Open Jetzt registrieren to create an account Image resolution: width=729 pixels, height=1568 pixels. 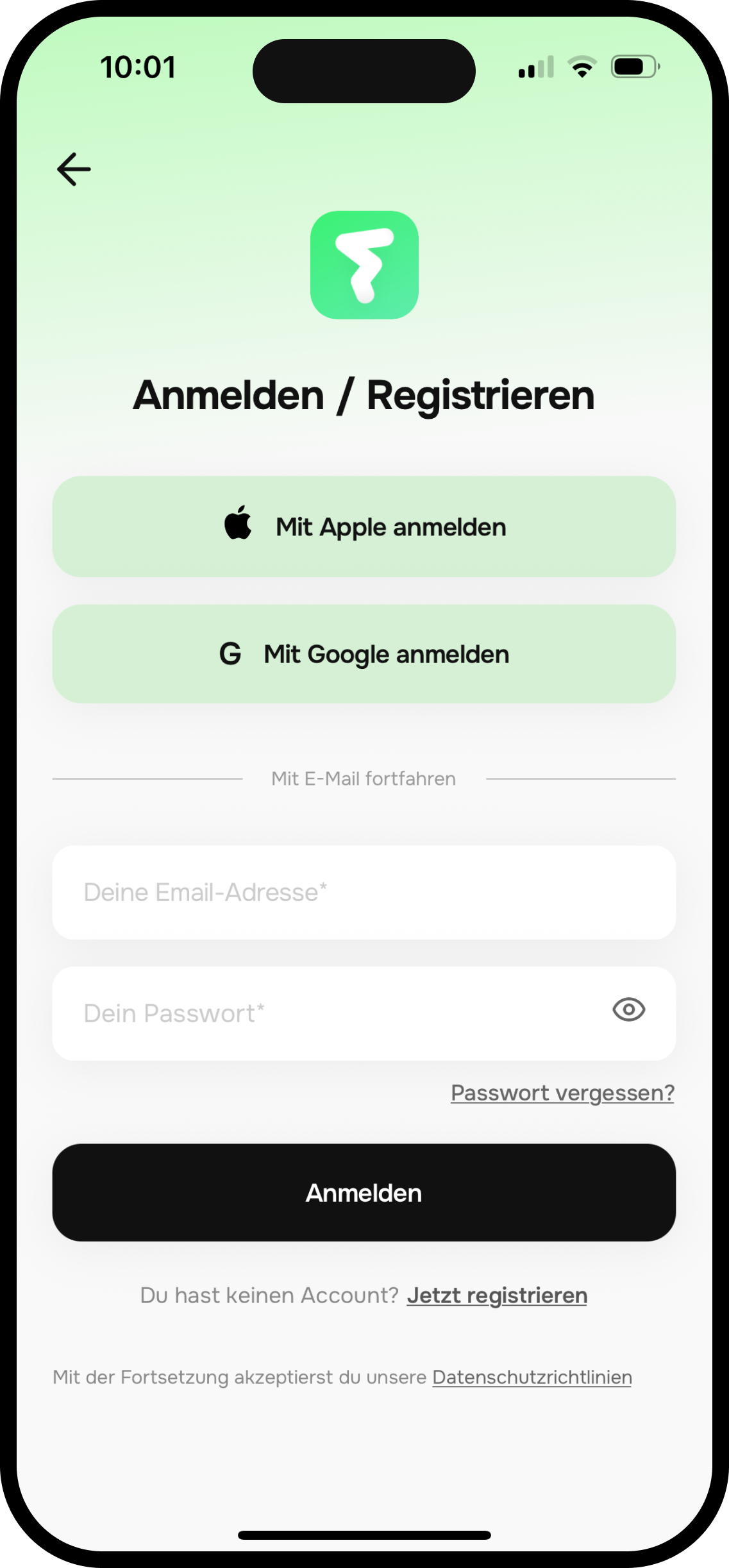(497, 1295)
